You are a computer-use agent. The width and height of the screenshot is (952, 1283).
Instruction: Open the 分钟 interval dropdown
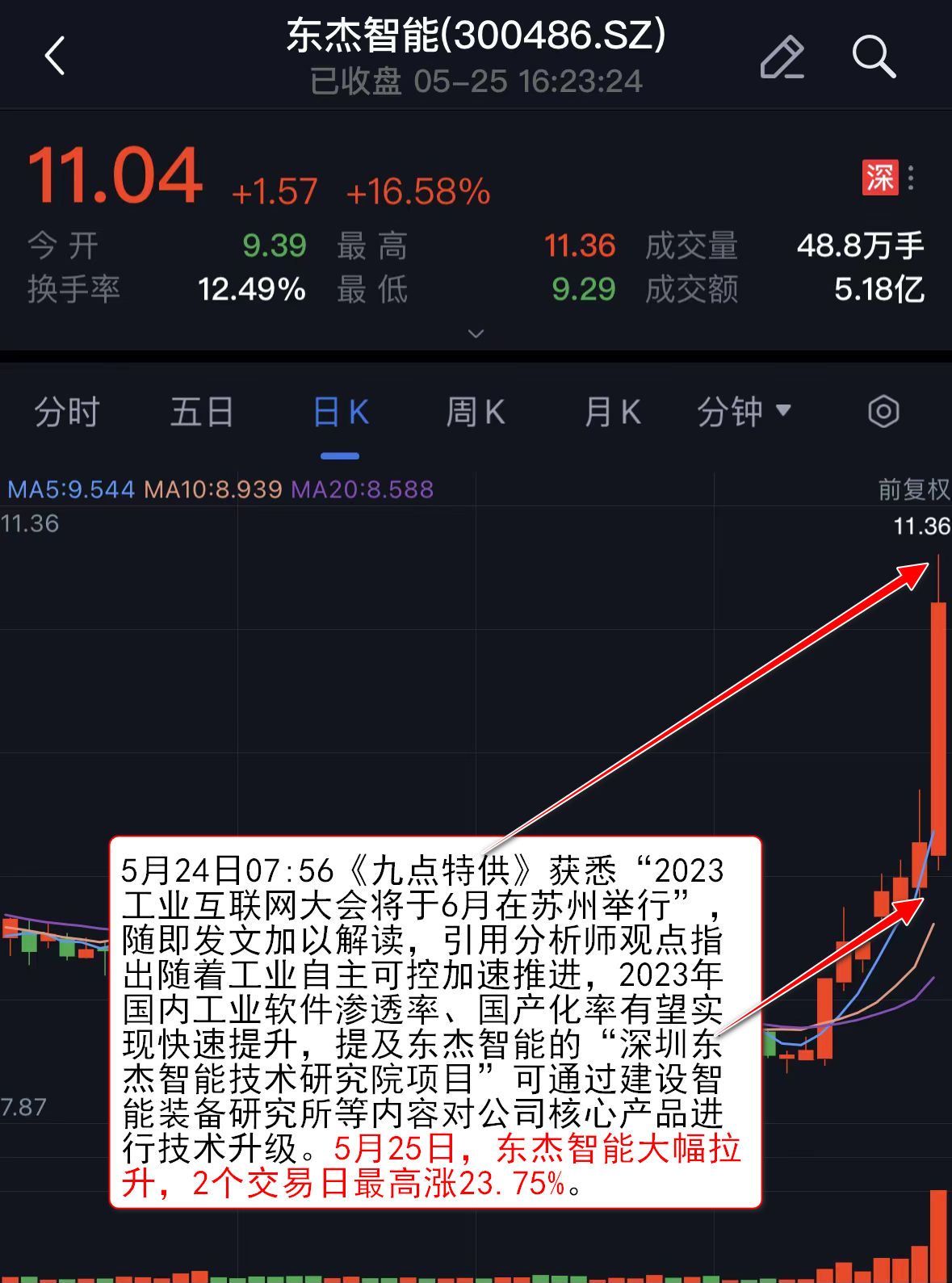point(744,413)
